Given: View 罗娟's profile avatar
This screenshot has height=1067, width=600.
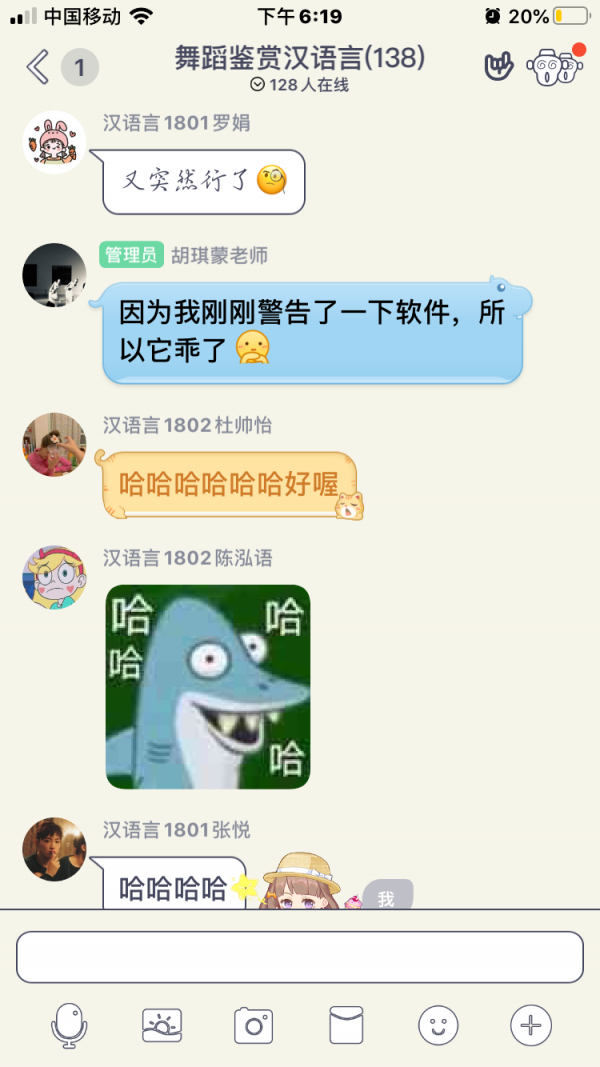Looking at the screenshot, I should 54,142.
